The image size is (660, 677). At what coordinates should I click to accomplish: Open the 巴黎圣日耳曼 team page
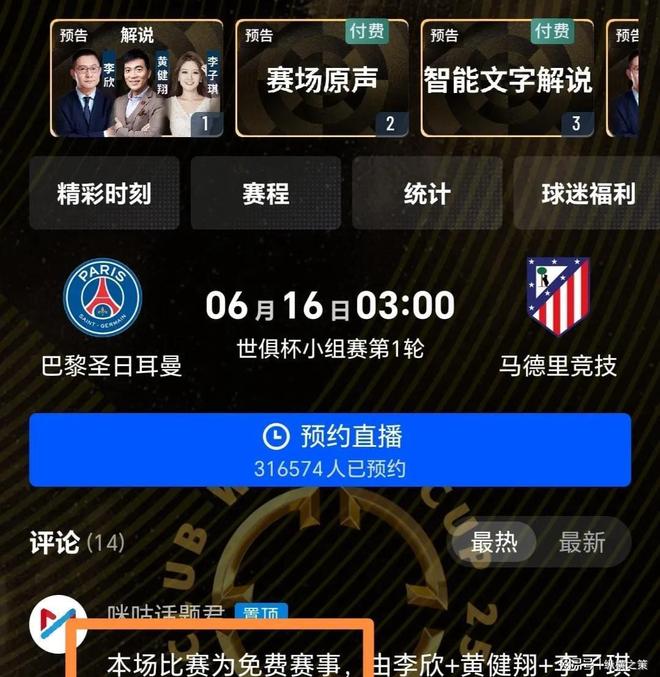(103, 298)
